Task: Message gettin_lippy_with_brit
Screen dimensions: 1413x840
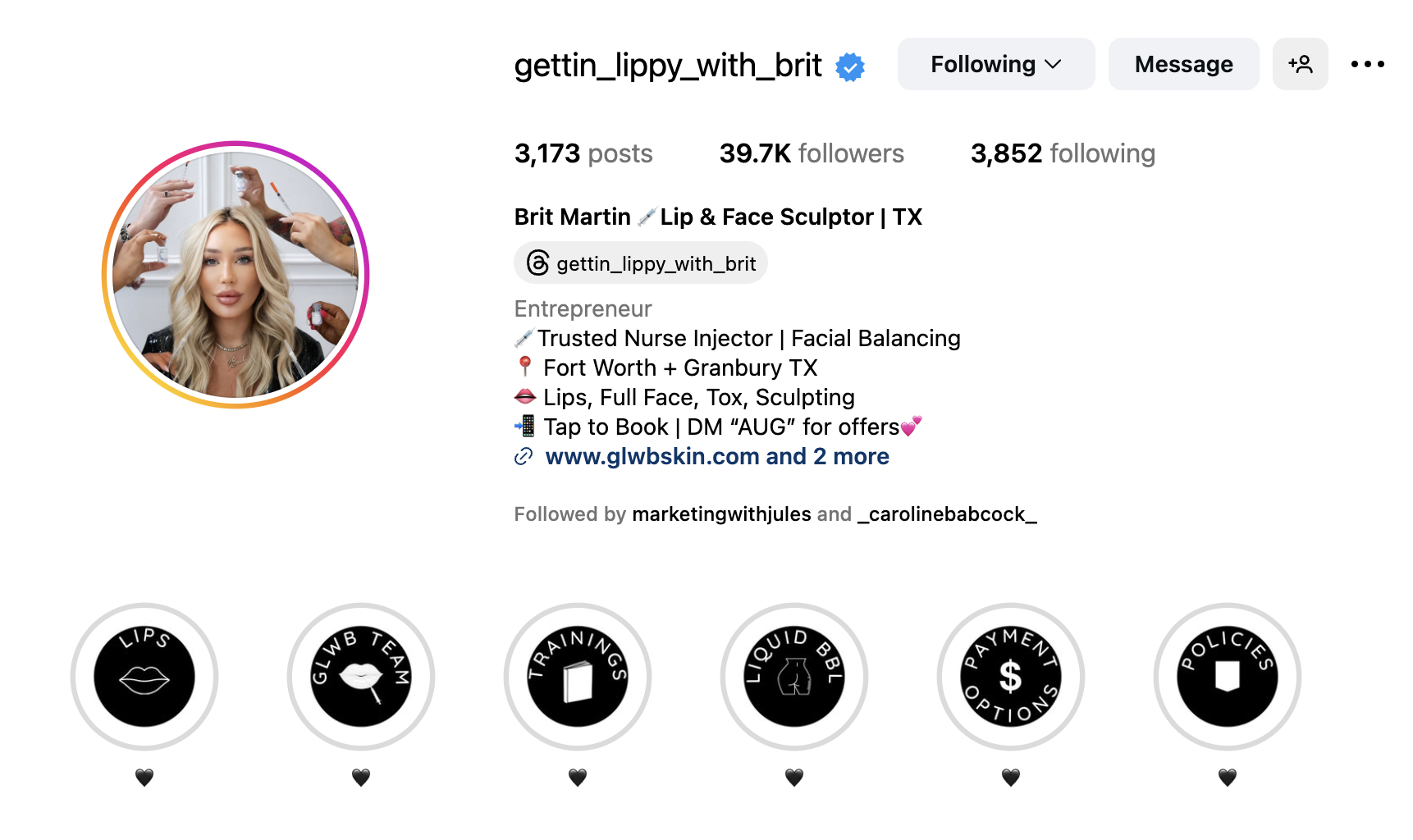Action: click(1183, 64)
